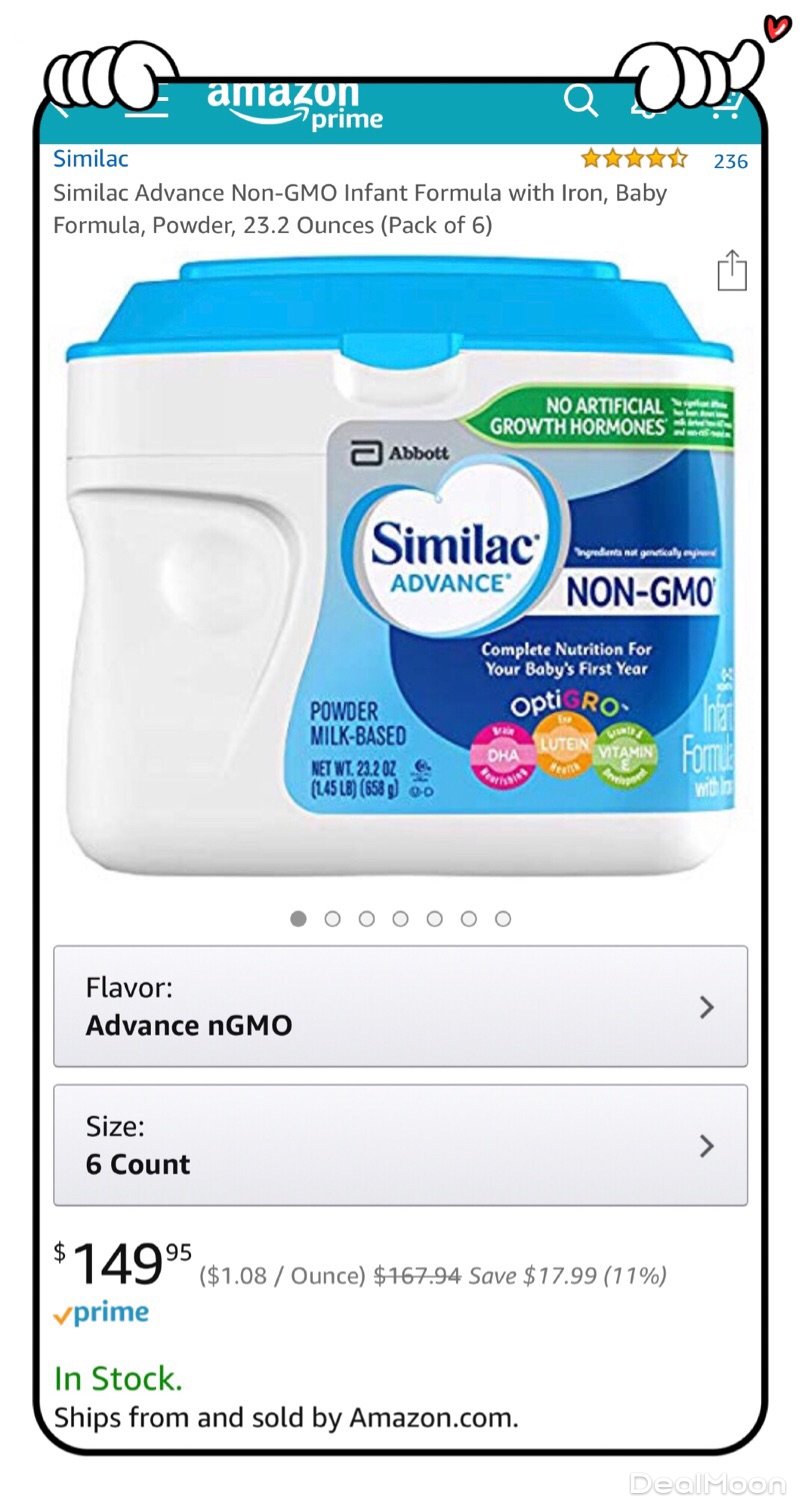View the 236 customer reviews
Screen dimensions: 800x1508
(x=730, y=161)
